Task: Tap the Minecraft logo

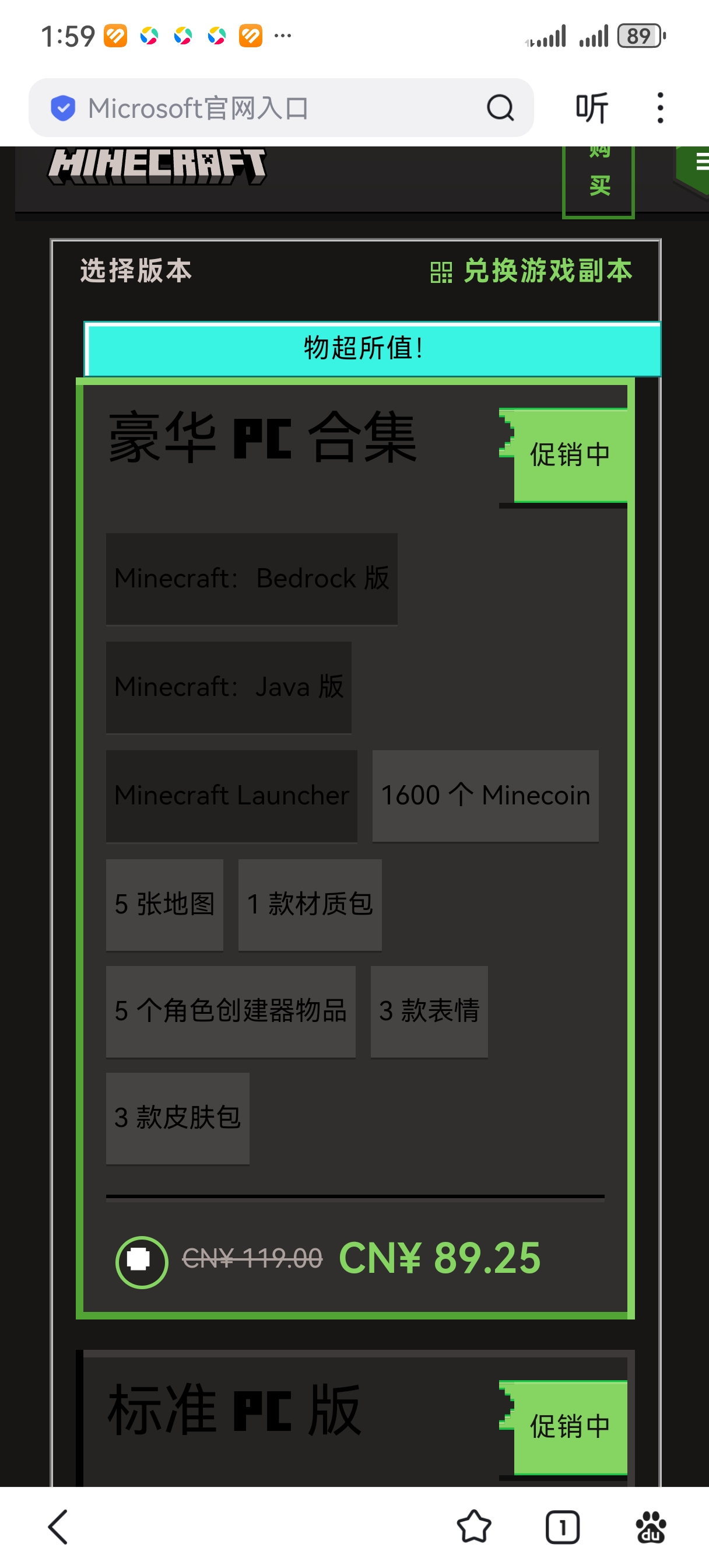Action: (x=157, y=167)
